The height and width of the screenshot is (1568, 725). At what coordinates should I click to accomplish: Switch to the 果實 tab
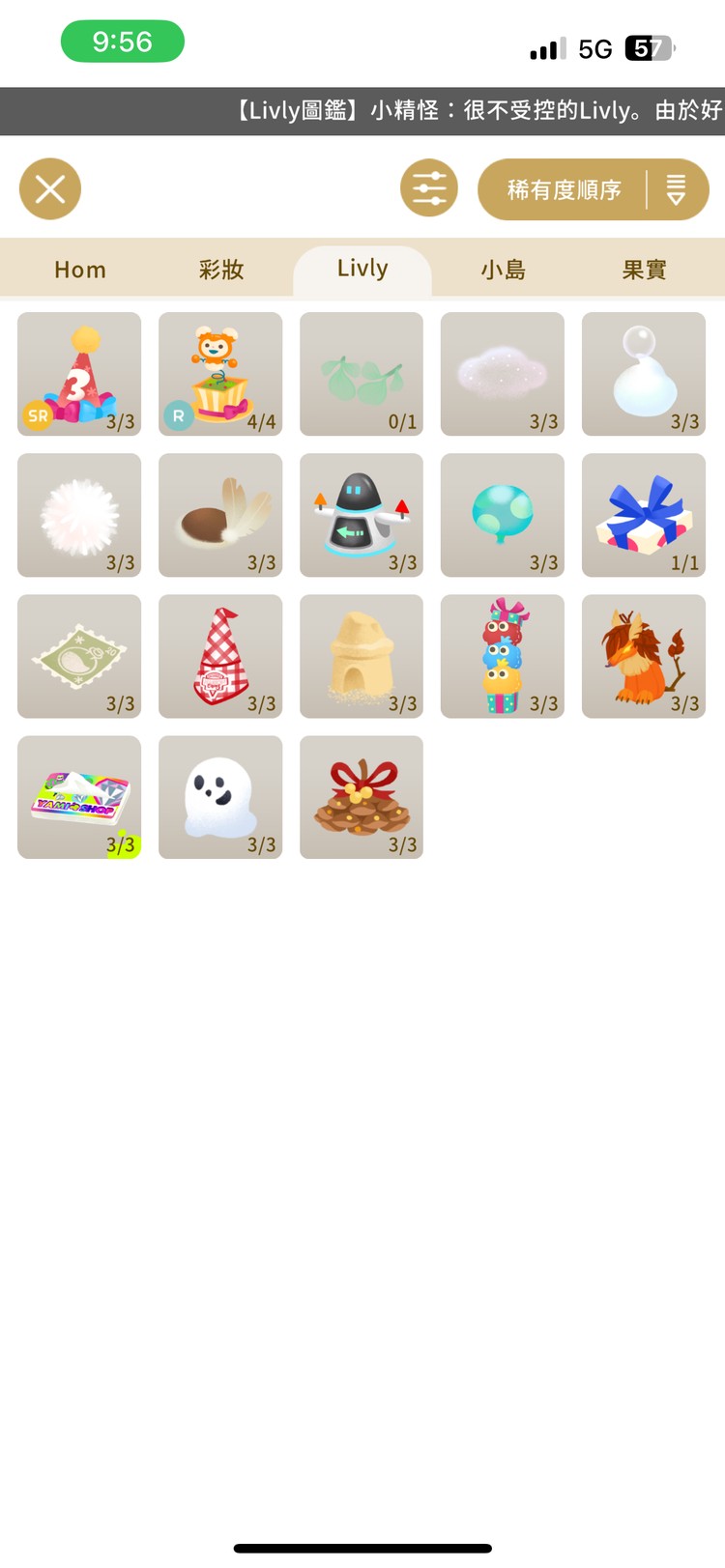tap(645, 270)
